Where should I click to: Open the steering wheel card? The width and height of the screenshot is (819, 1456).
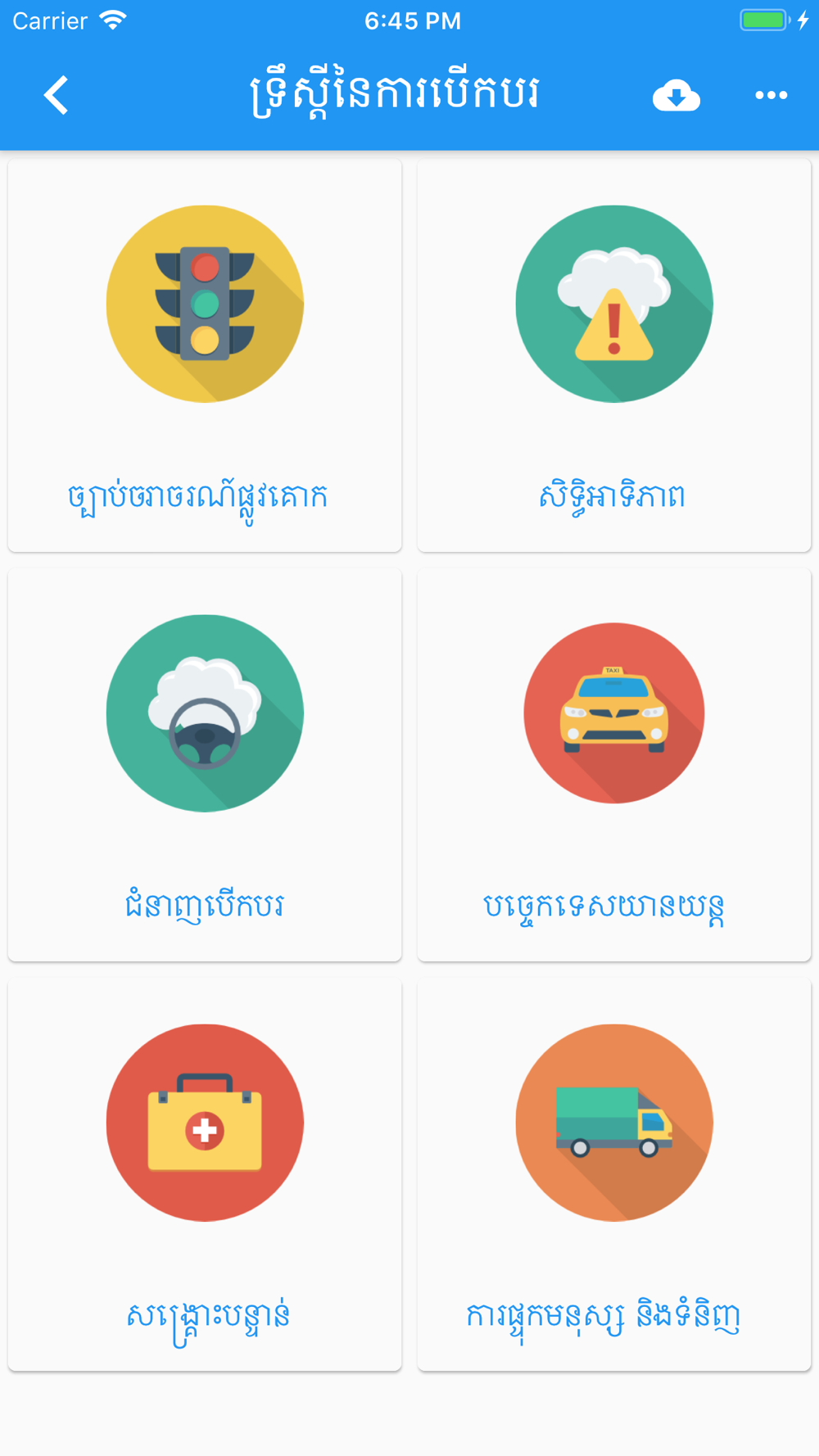[205, 765]
